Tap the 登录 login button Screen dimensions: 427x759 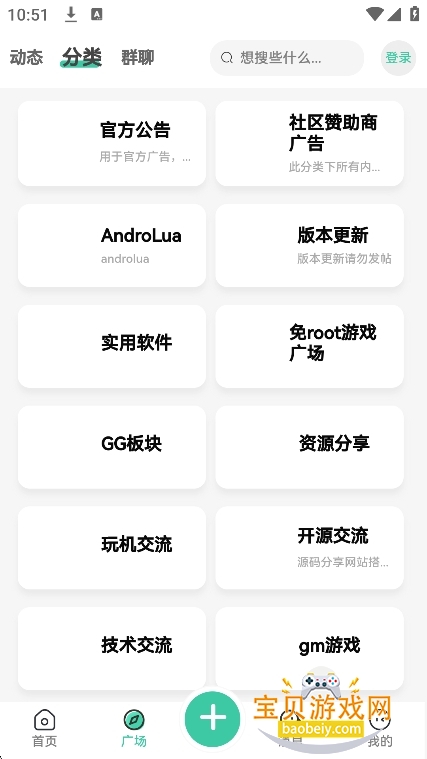coord(398,58)
